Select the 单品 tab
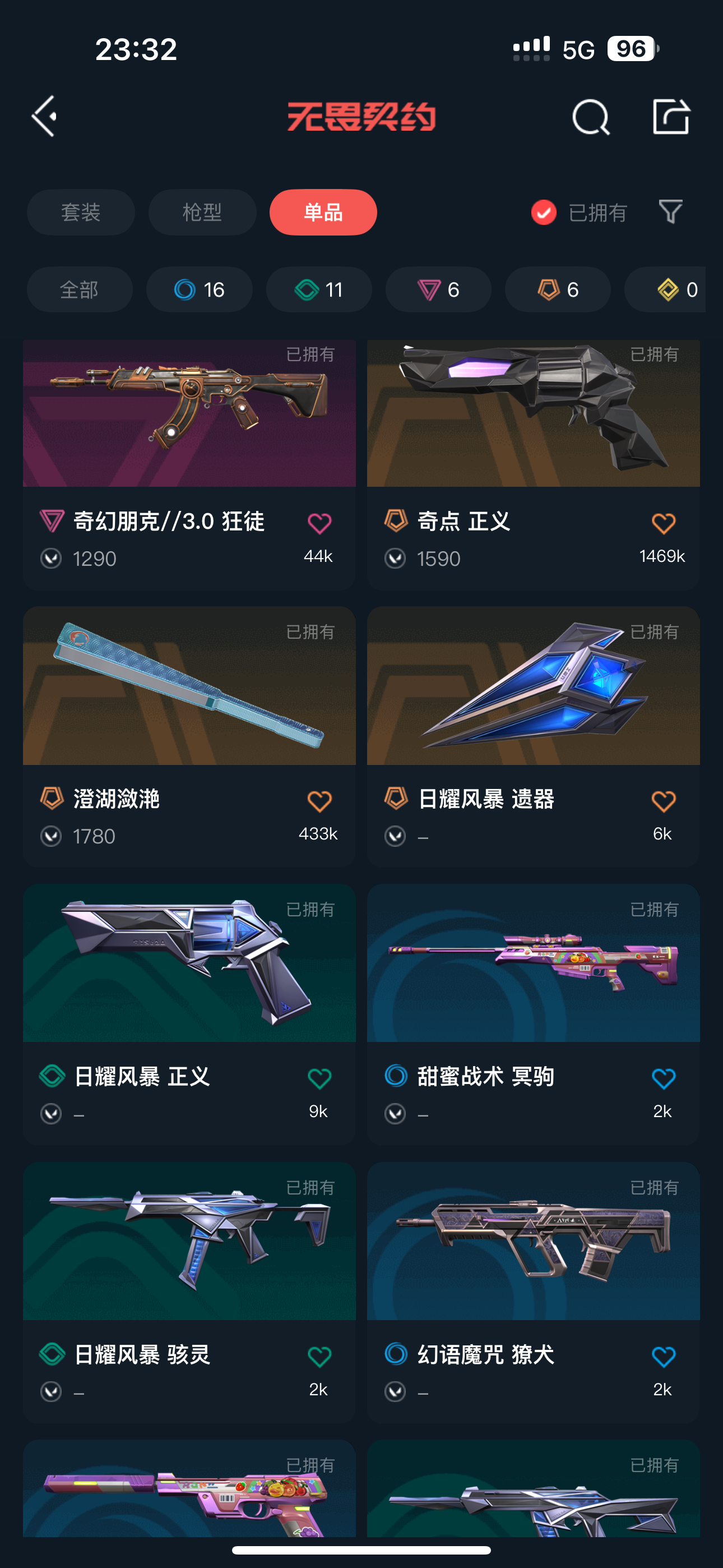 [x=323, y=213]
